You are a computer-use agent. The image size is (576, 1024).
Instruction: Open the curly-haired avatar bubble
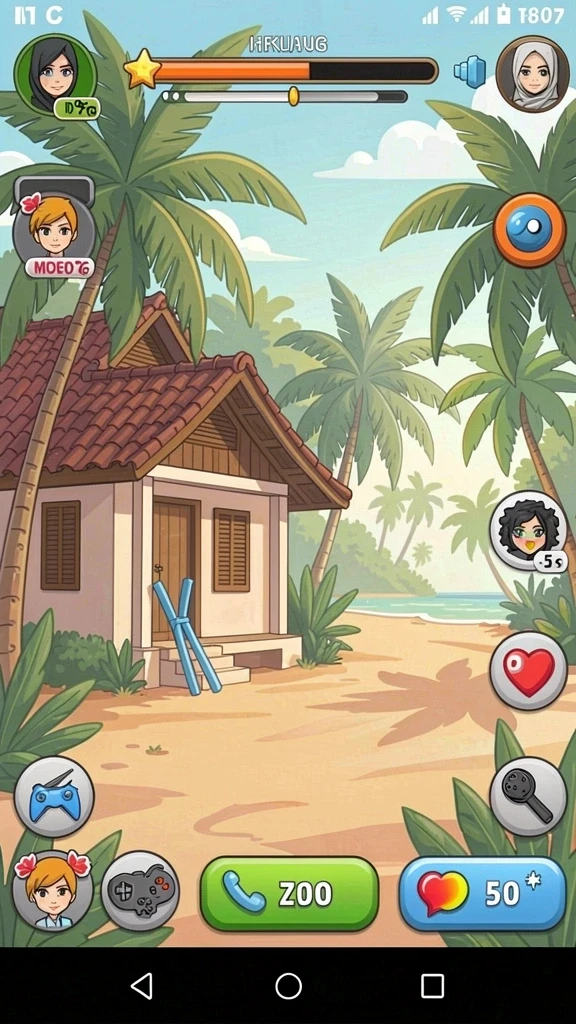click(528, 532)
